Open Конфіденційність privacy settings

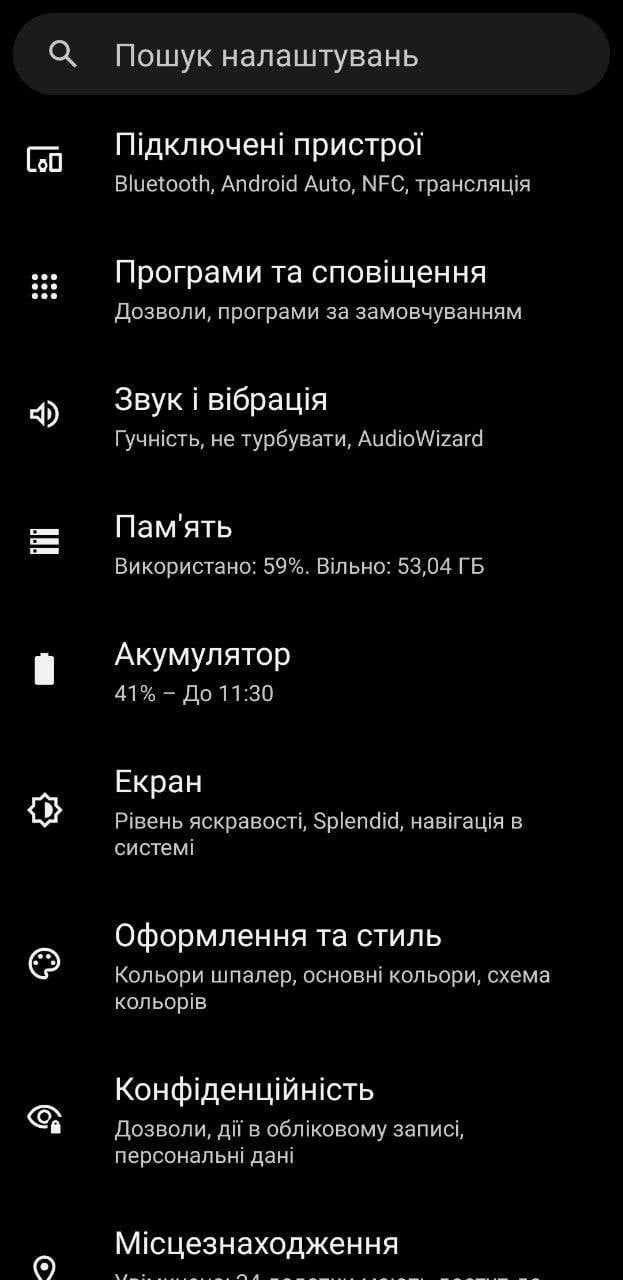pyautogui.click(x=311, y=1118)
